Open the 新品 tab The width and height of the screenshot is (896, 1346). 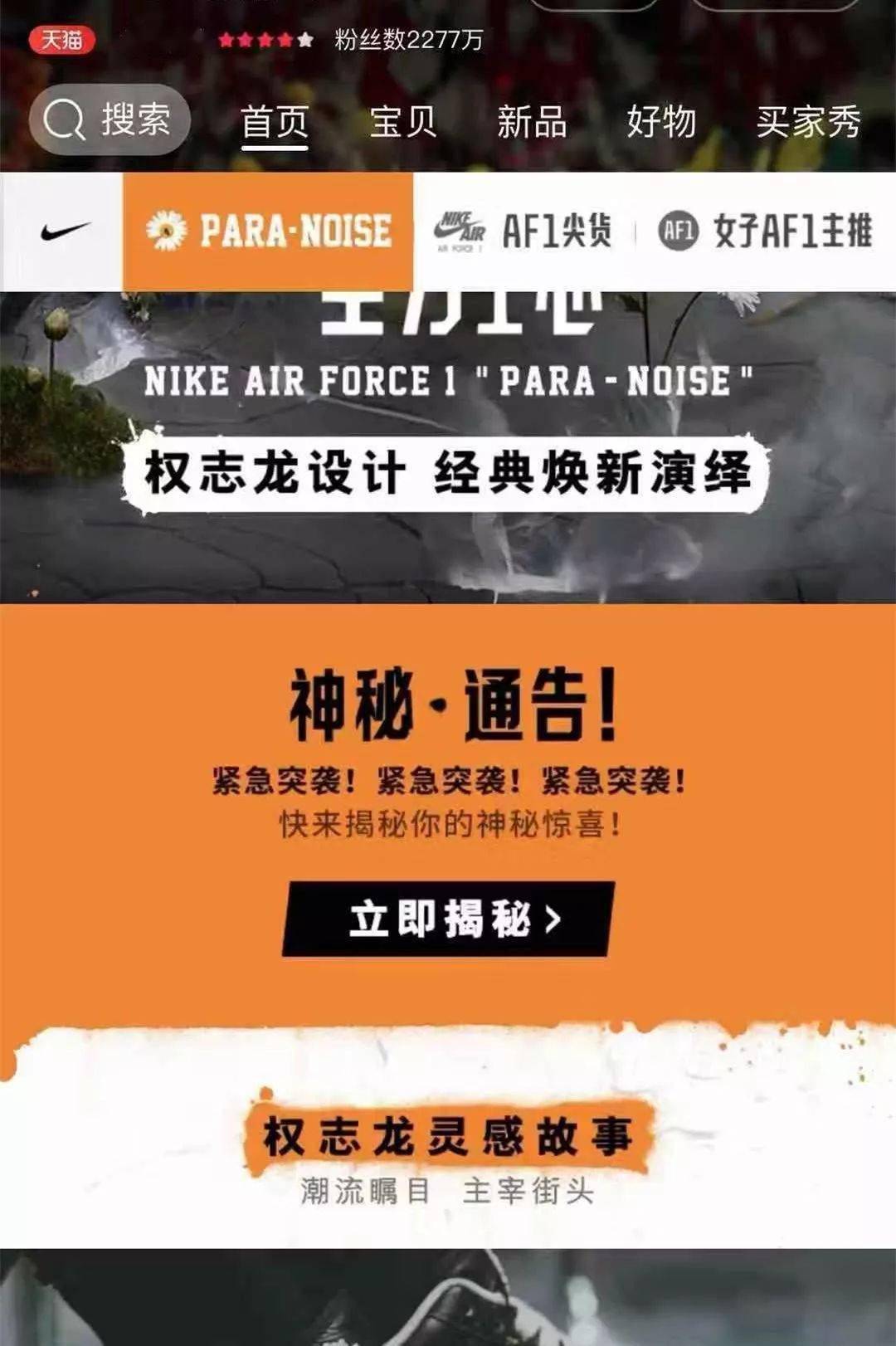coord(532,122)
